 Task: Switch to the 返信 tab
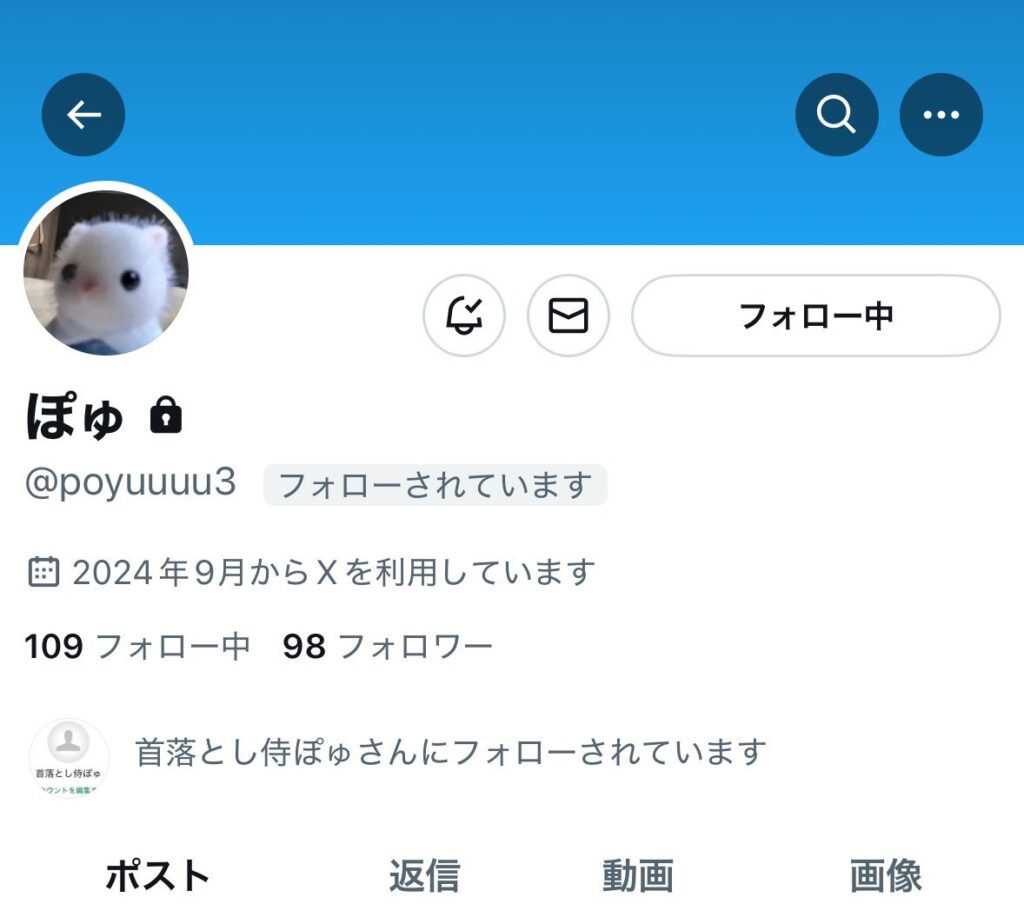click(424, 876)
